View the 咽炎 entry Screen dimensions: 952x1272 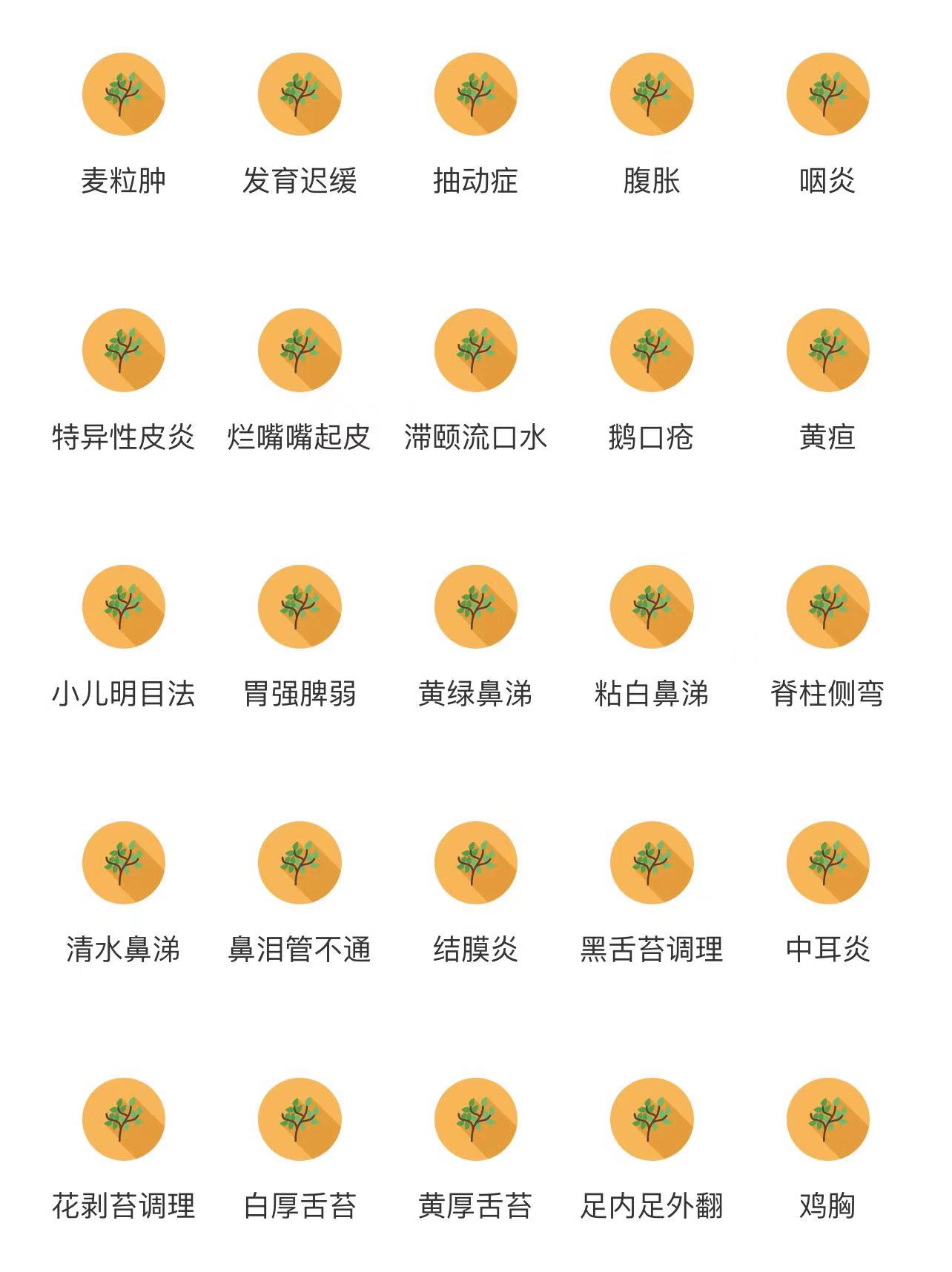point(827,94)
